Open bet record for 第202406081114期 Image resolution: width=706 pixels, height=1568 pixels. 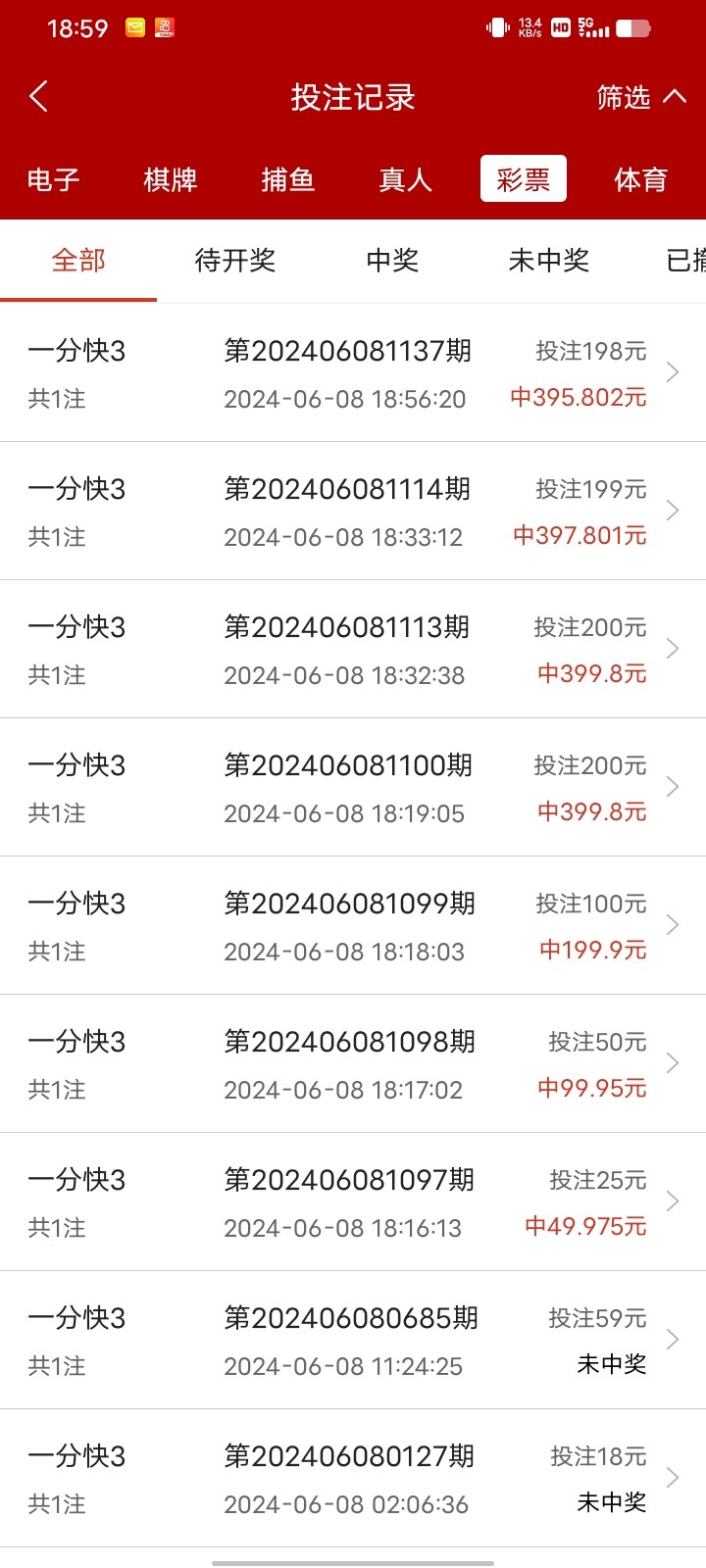(353, 512)
